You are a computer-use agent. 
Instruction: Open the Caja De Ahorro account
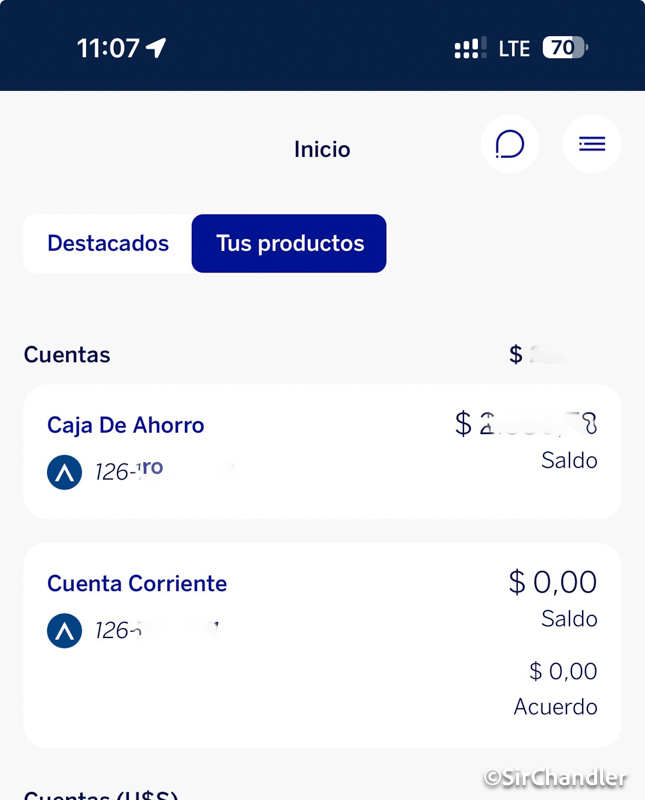(x=125, y=426)
